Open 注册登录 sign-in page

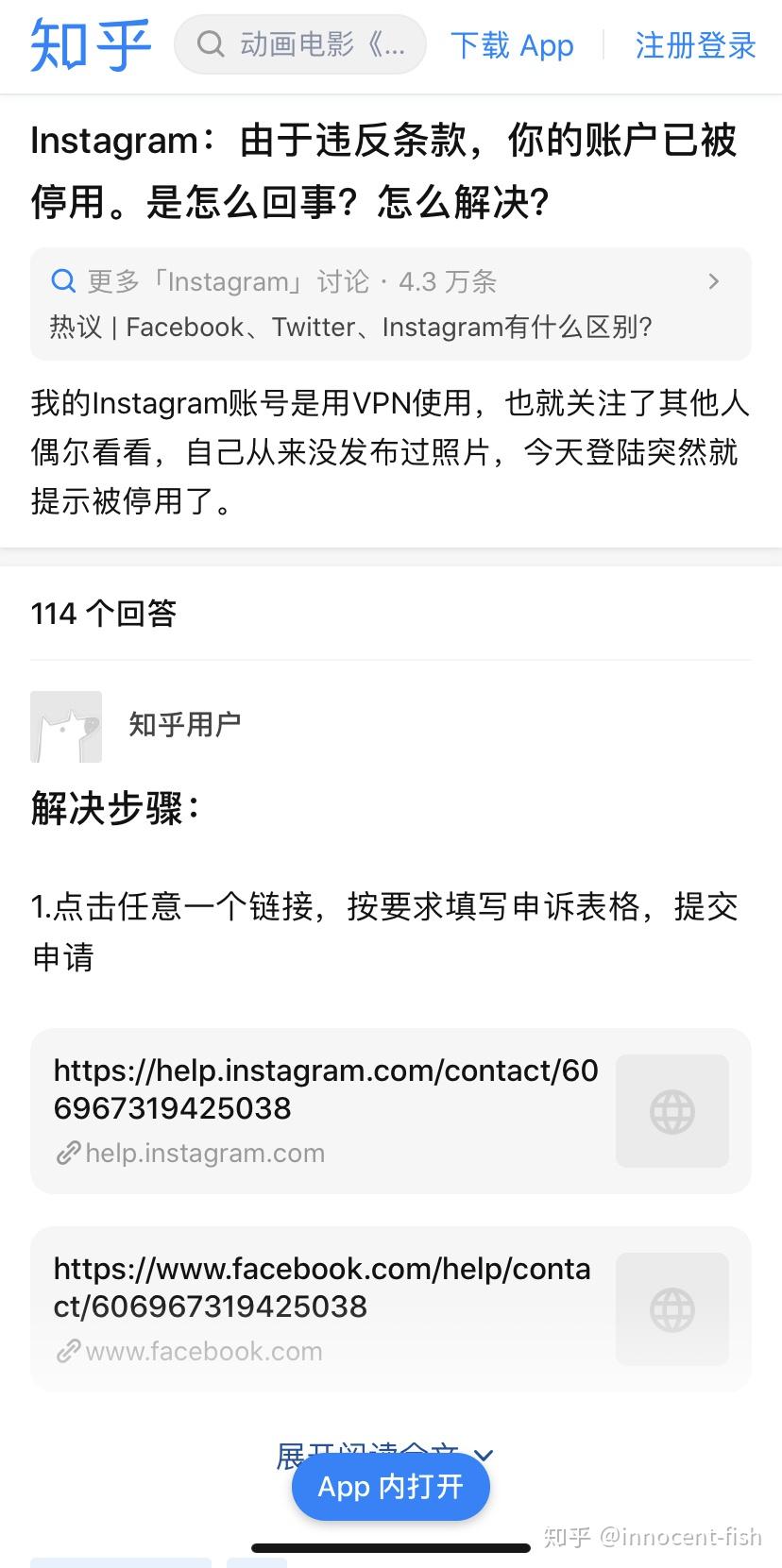coord(695,45)
